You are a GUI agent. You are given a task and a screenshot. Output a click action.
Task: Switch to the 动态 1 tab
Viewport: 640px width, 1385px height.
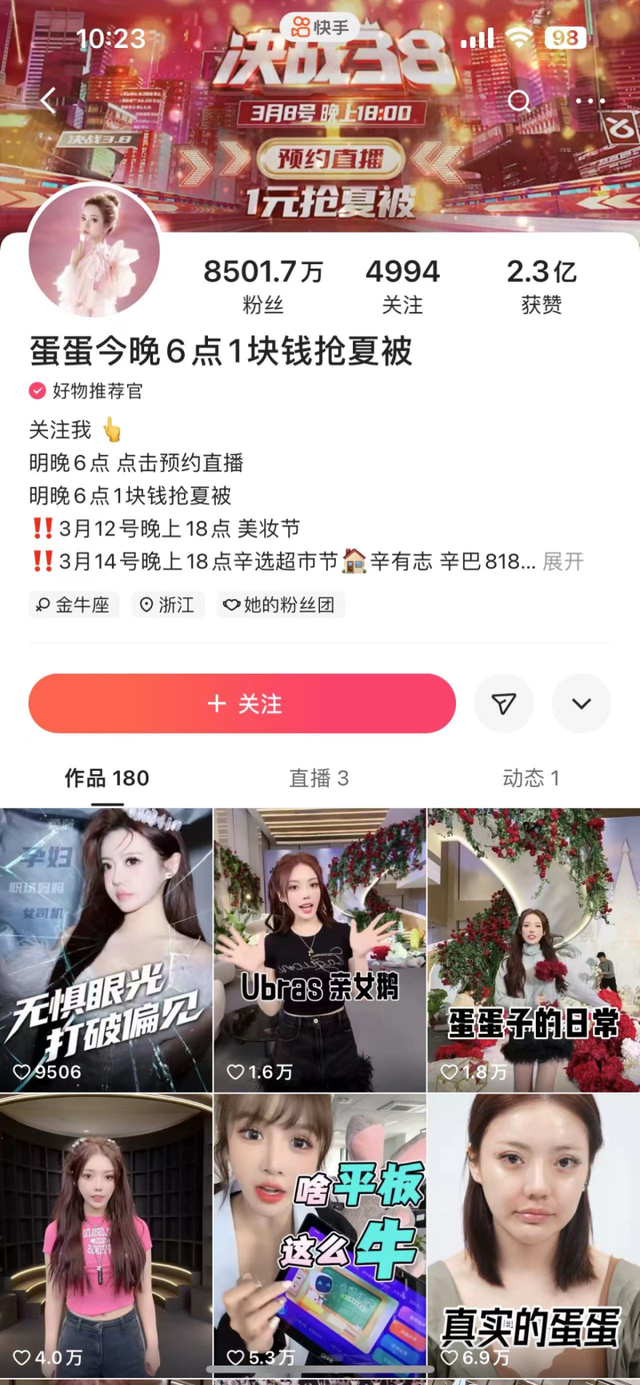530,778
